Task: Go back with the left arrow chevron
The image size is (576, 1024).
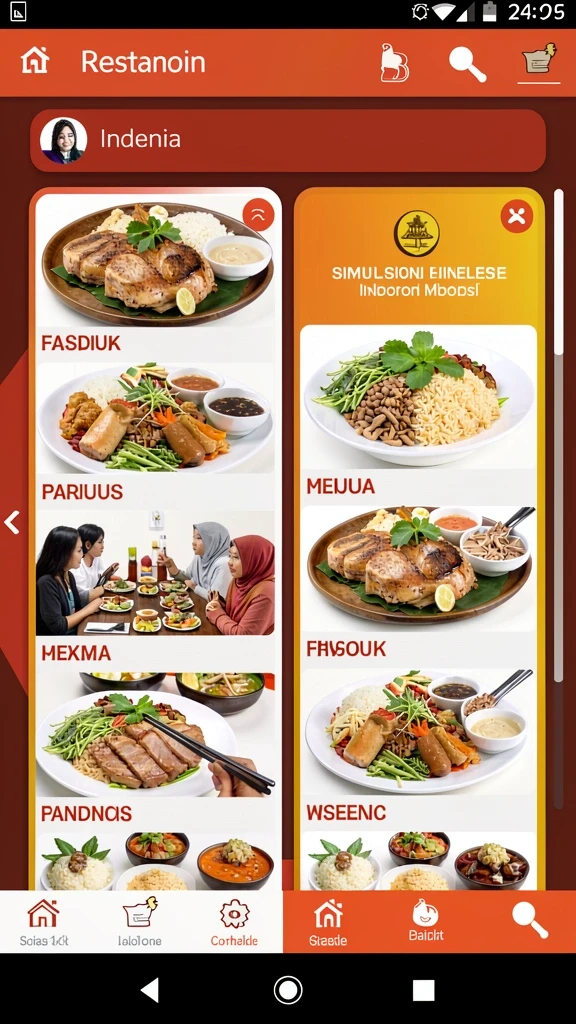Action: (x=12, y=522)
